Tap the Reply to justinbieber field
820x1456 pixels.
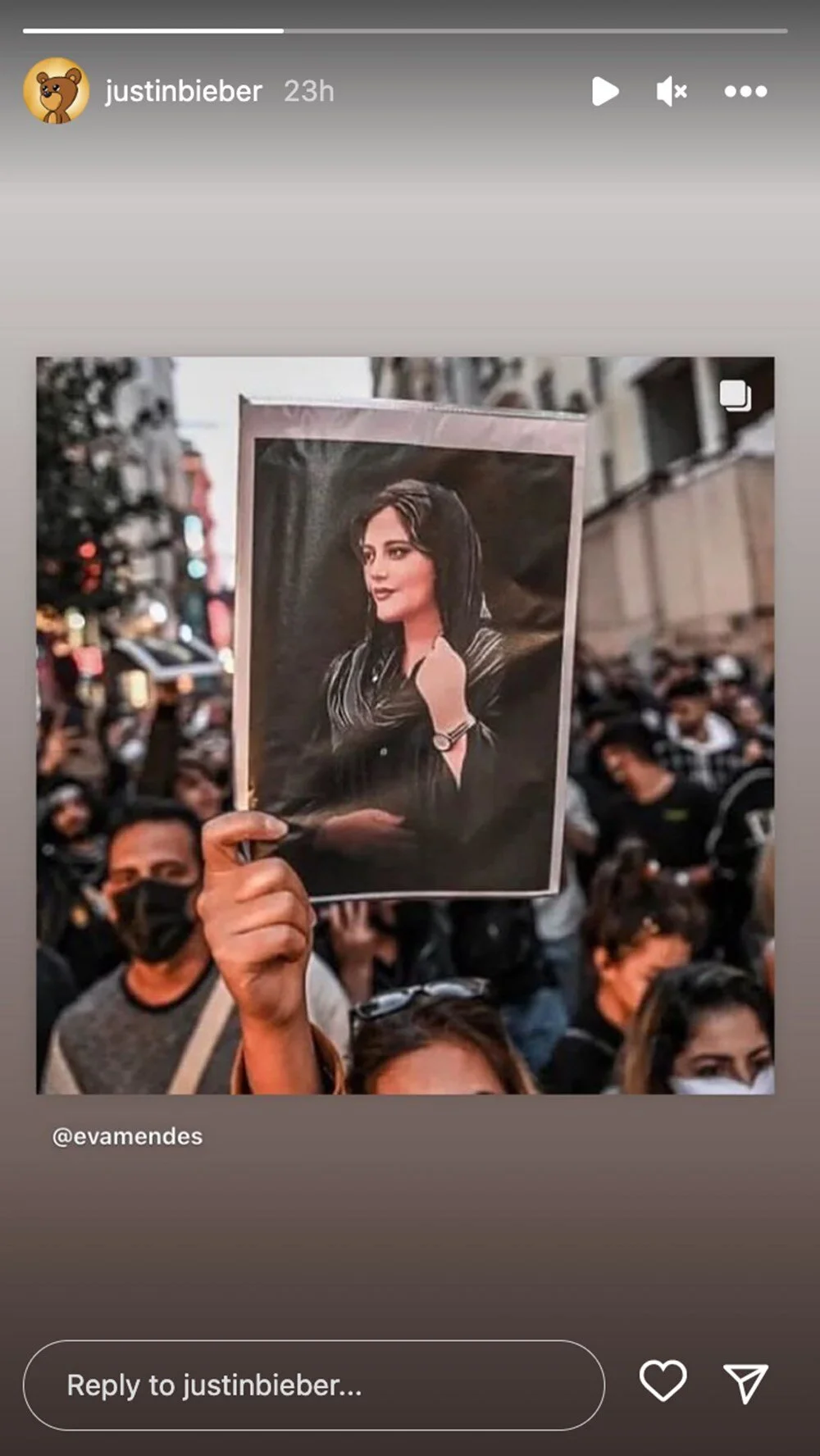(313, 1385)
